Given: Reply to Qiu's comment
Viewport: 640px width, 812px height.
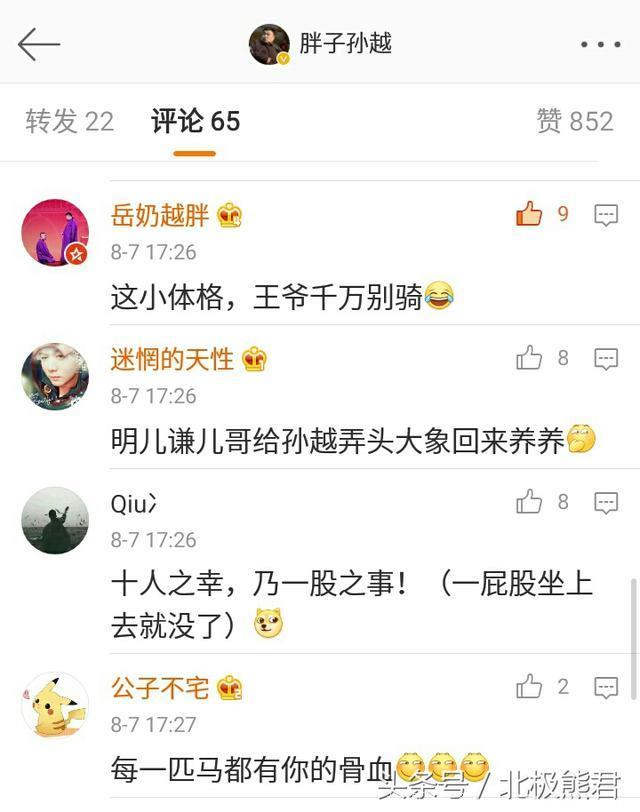Looking at the screenshot, I should pos(606,503).
